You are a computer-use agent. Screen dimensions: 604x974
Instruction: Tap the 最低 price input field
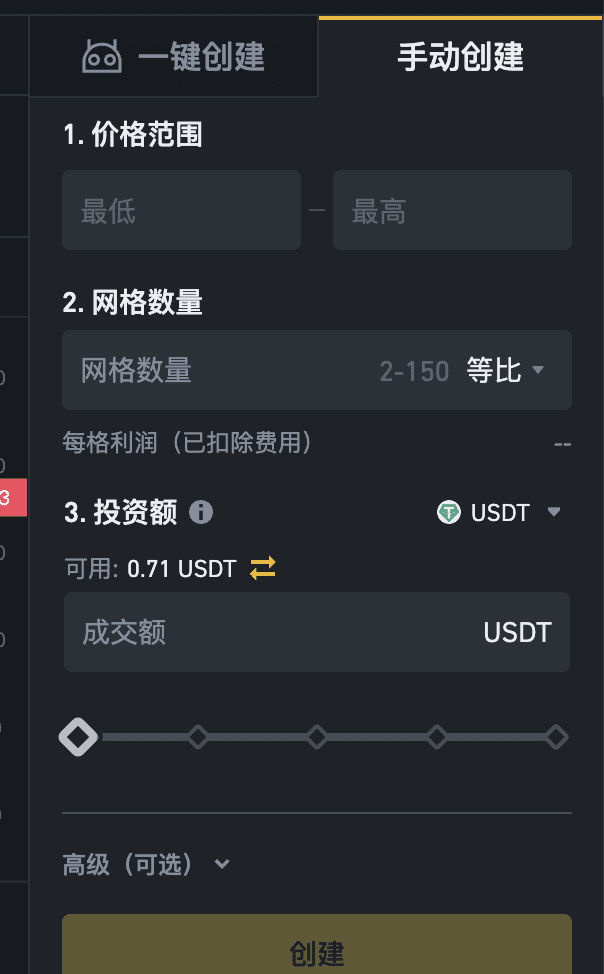point(181,211)
